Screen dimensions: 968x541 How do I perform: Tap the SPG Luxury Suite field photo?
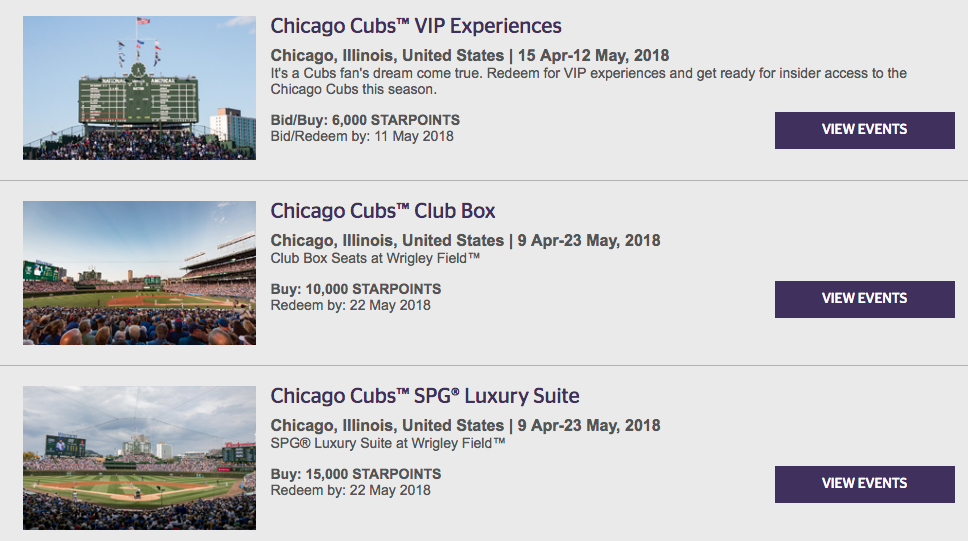point(139,458)
